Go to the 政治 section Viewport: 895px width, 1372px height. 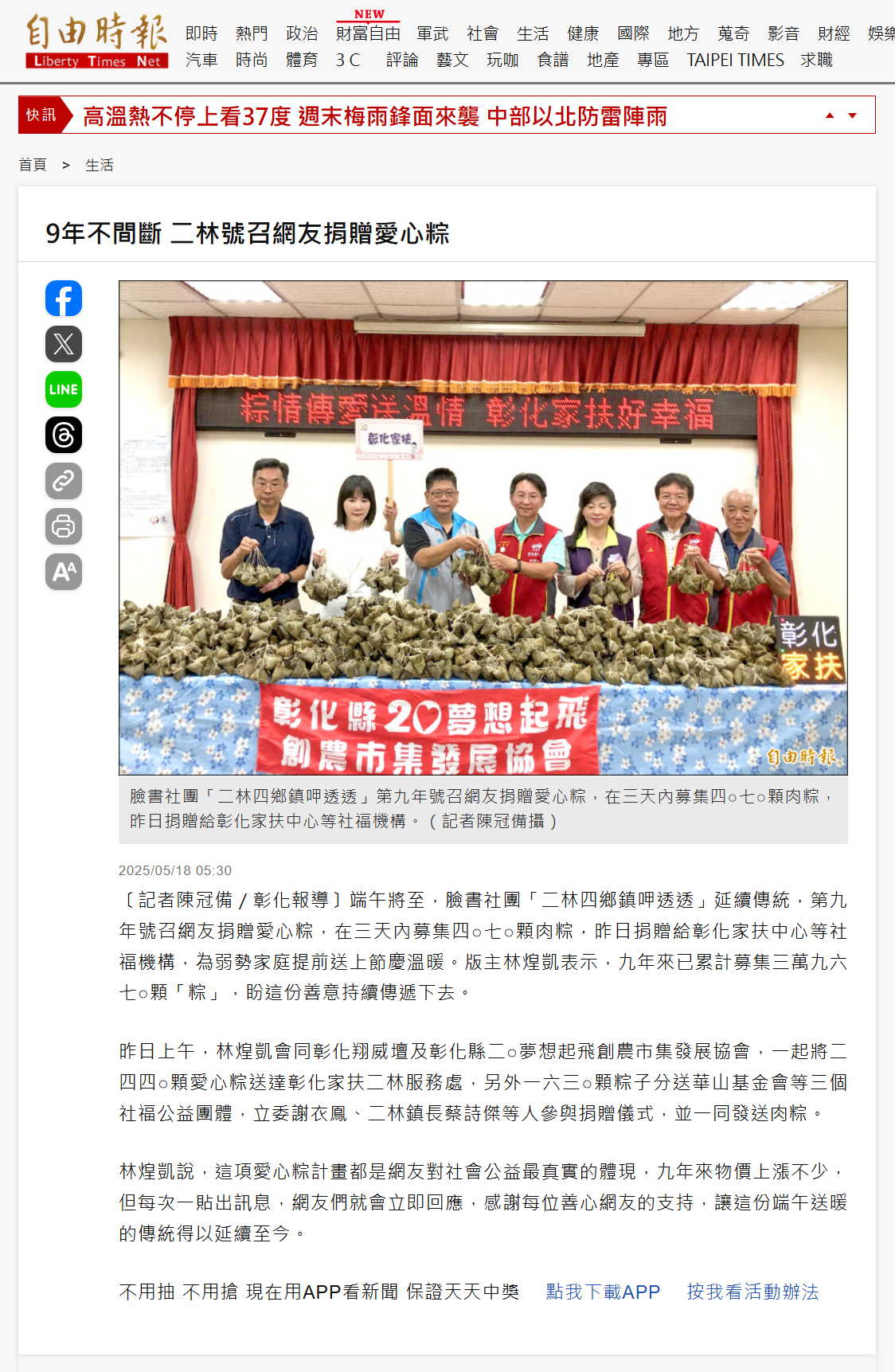click(x=302, y=33)
